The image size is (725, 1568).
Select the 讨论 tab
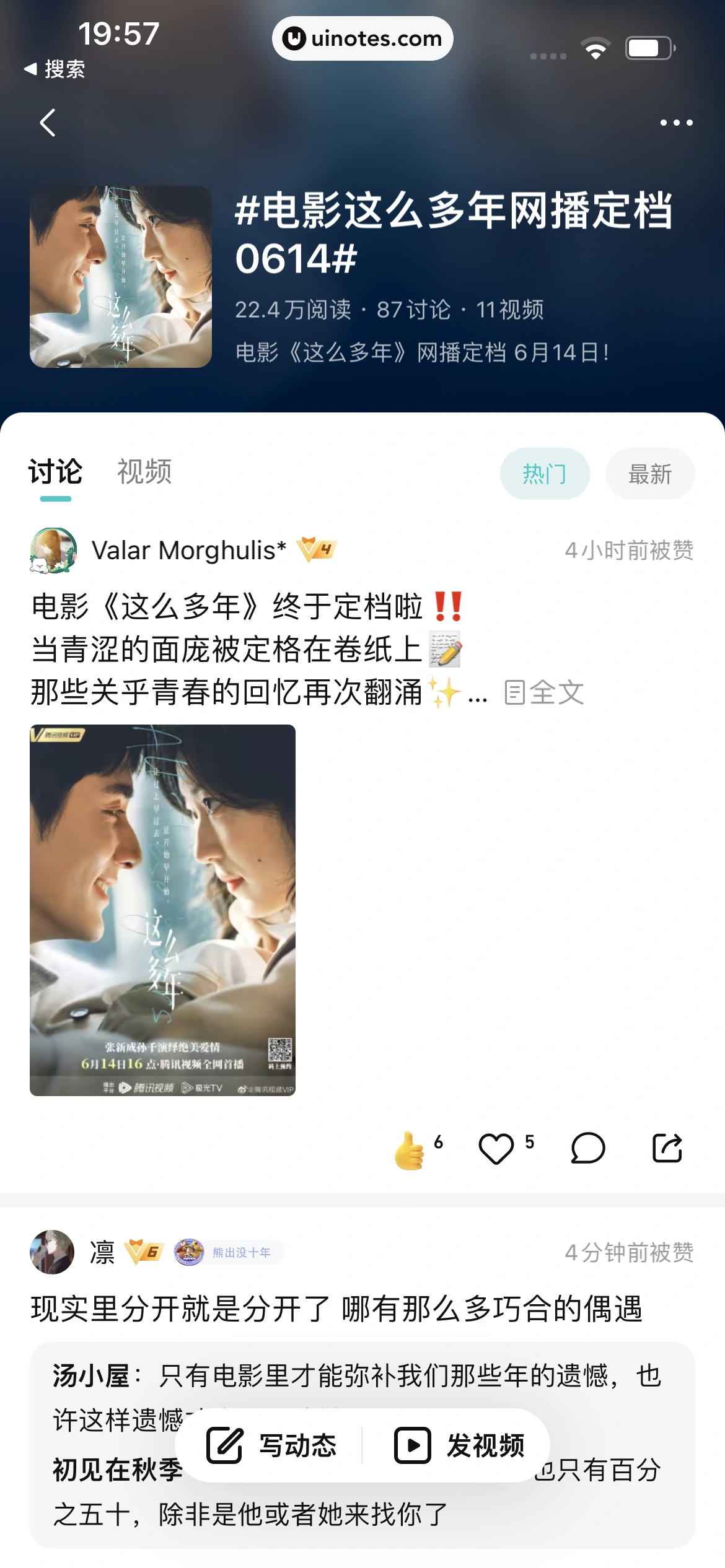[x=55, y=472]
